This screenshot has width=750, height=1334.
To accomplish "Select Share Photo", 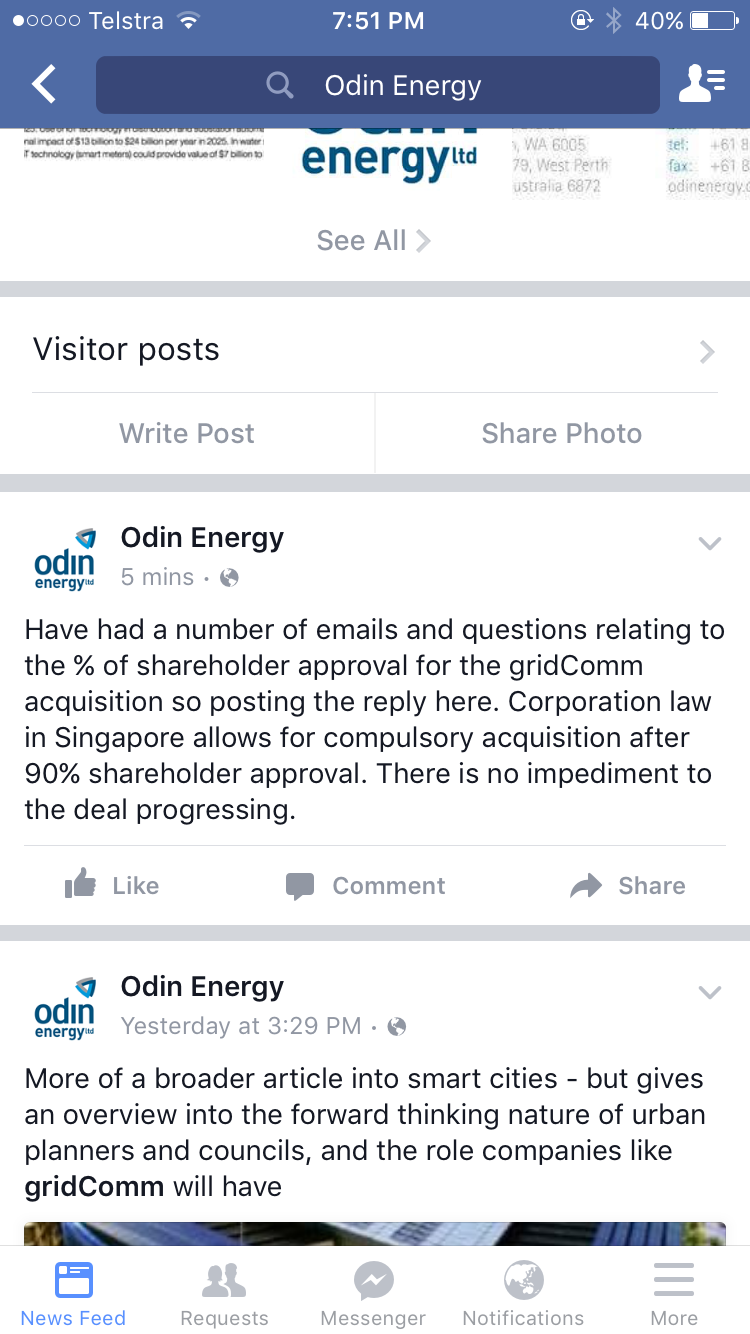I will point(562,433).
